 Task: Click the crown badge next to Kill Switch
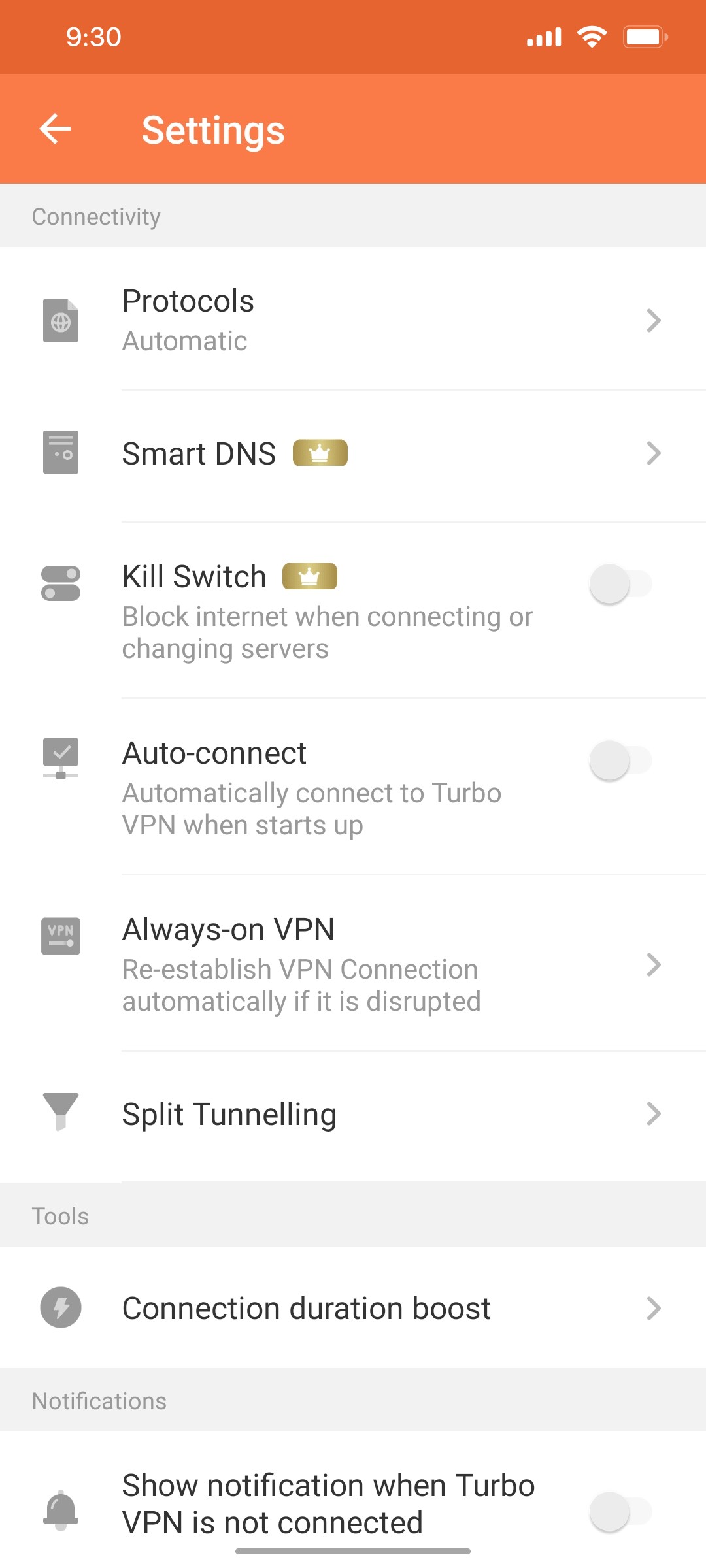tap(309, 576)
